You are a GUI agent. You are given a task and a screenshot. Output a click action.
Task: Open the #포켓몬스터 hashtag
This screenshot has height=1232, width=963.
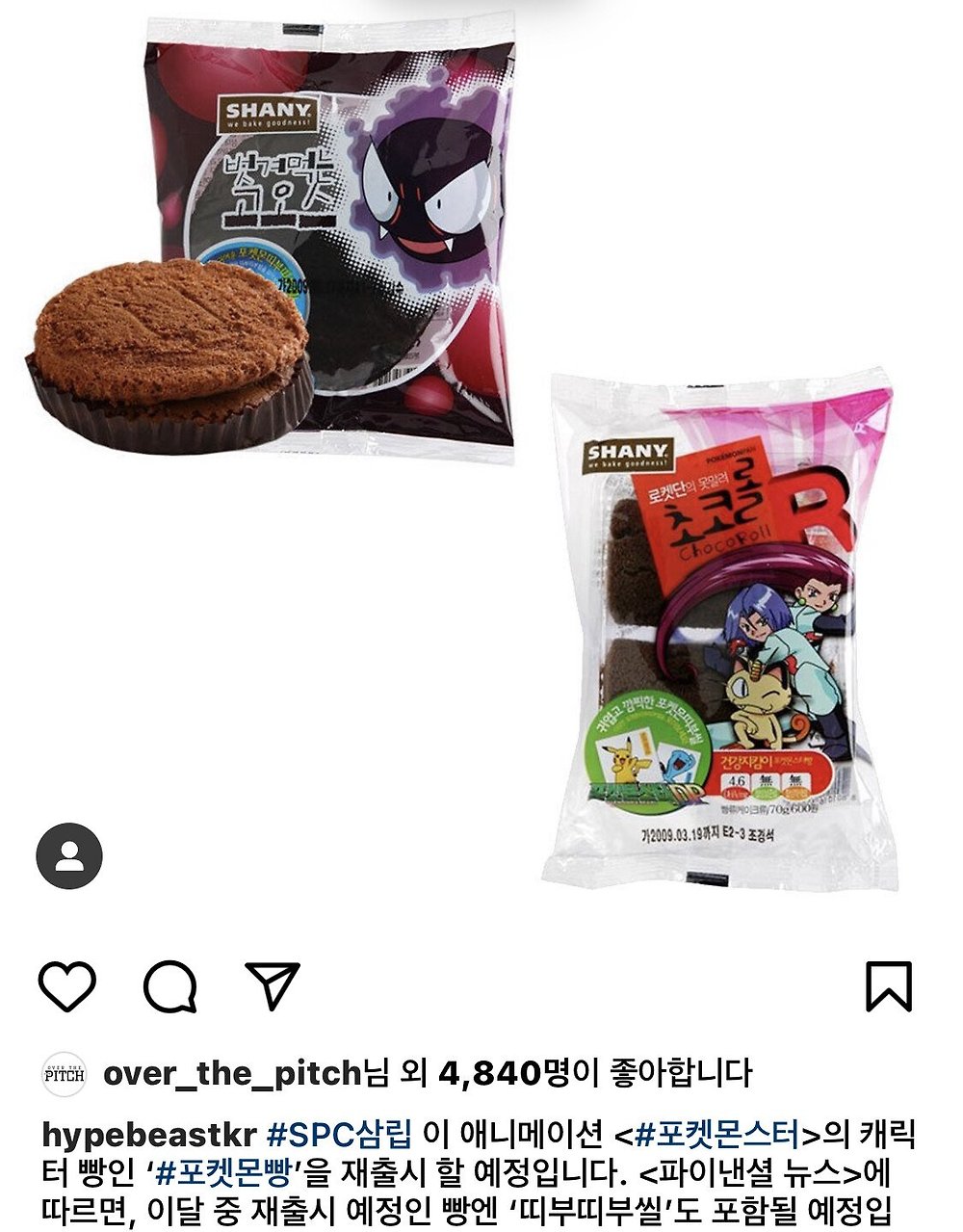click(x=718, y=1135)
